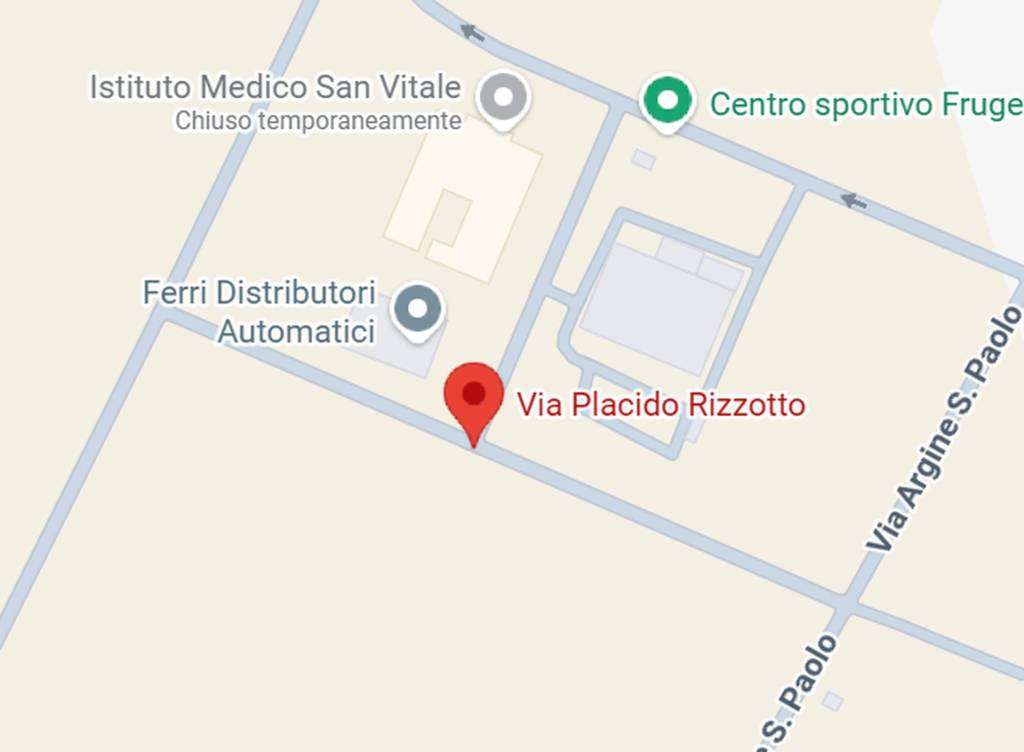Open the Istituto Medico San Vitale marker

click(x=503, y=97)
